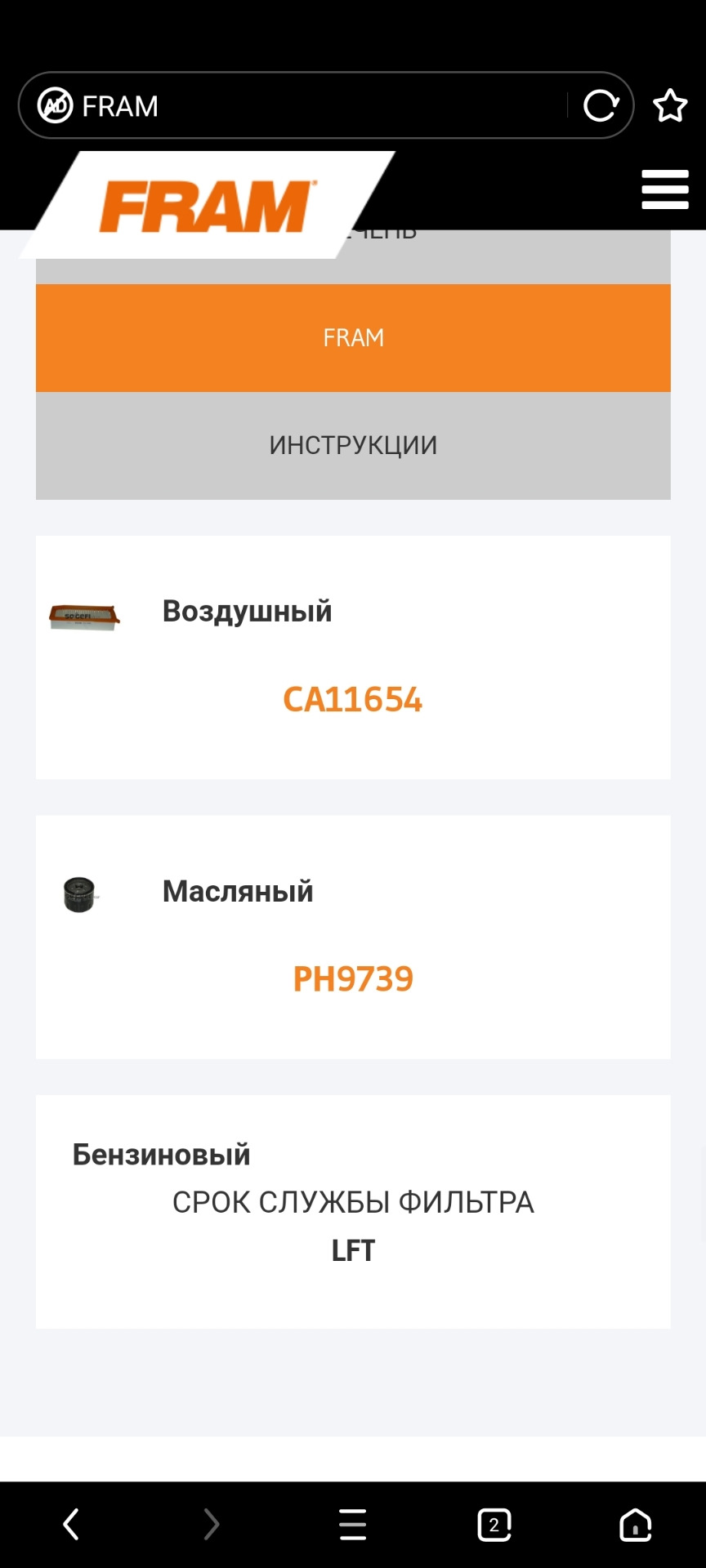Open oil filter part PH9739
706x1568 pixels.
pos(353,979)
